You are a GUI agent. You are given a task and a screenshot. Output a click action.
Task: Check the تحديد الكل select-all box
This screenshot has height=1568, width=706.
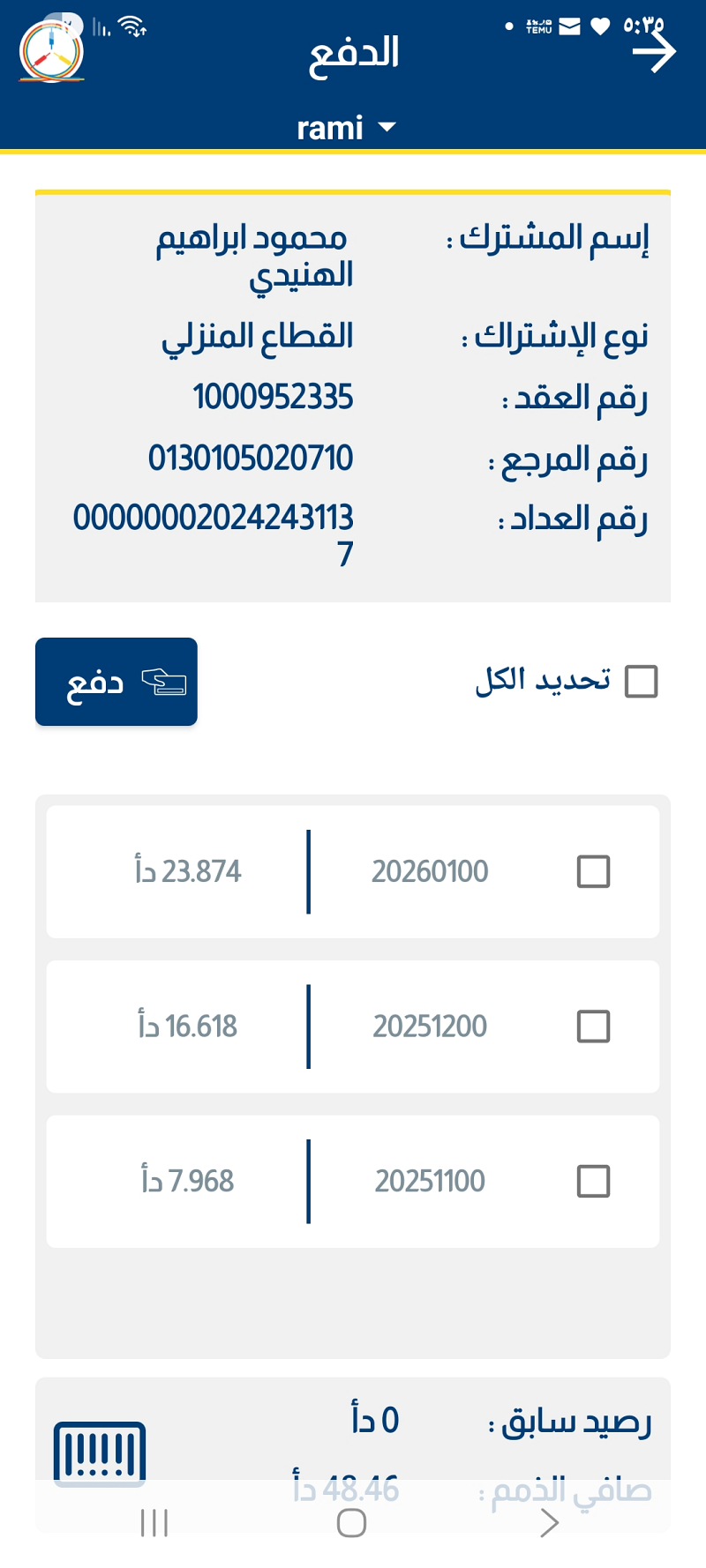(x=641, y=682)
